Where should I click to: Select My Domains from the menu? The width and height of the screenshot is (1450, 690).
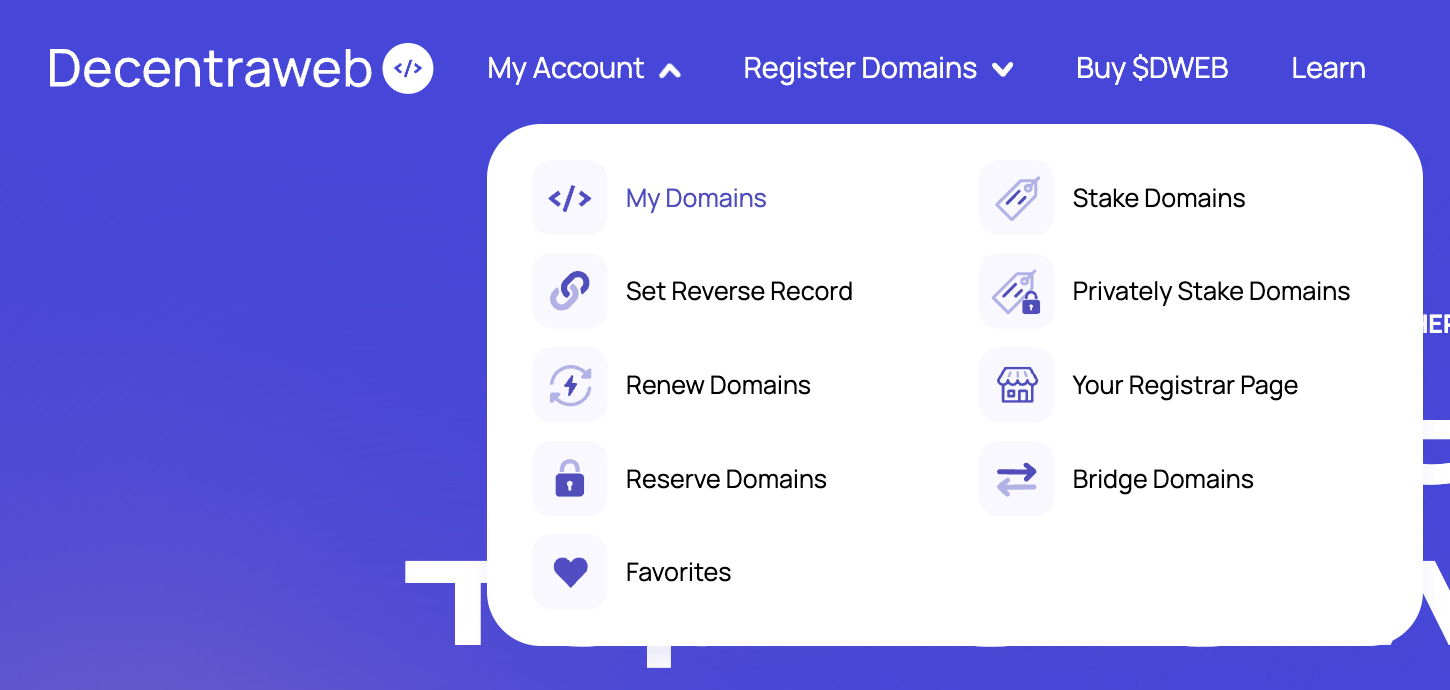click(695, 198)
